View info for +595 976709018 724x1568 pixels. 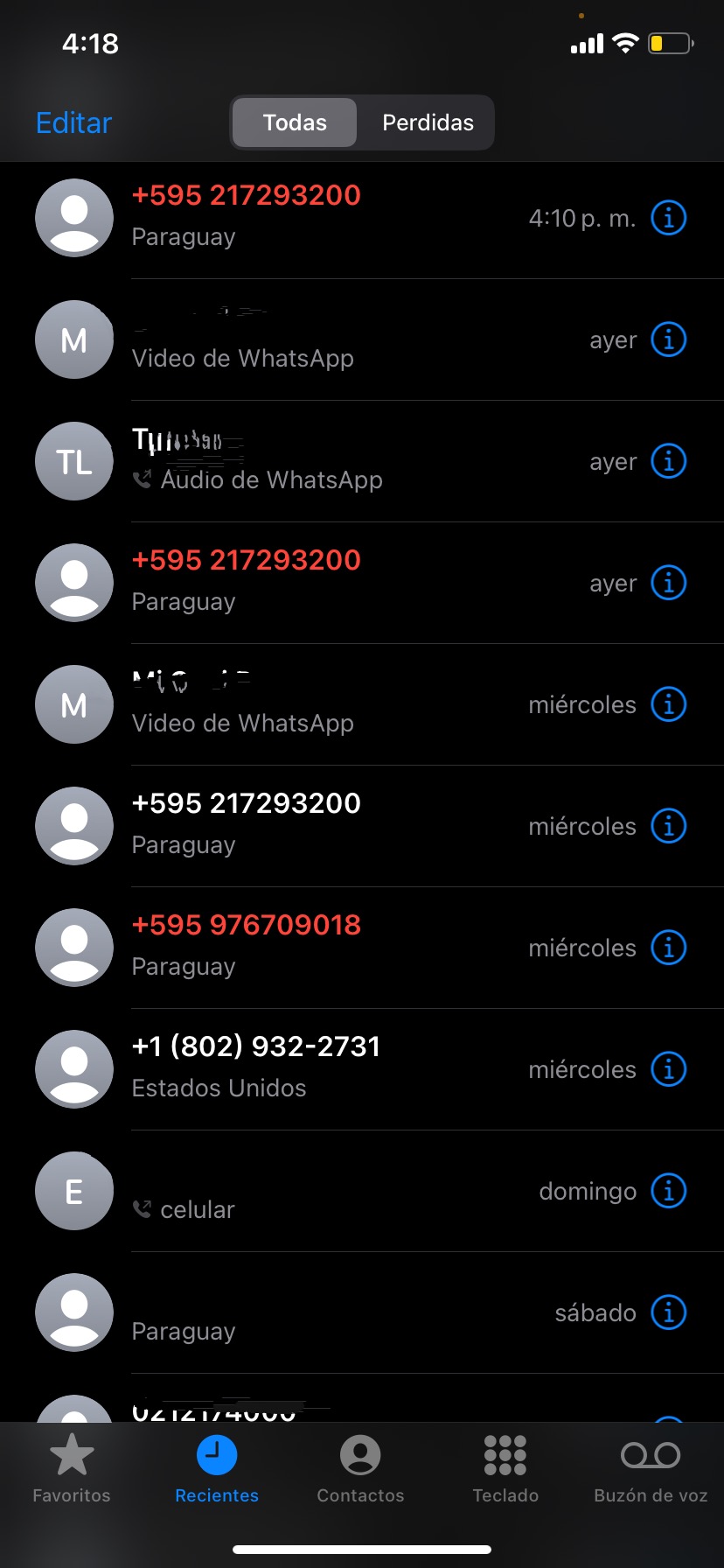(x=669, y=948)
